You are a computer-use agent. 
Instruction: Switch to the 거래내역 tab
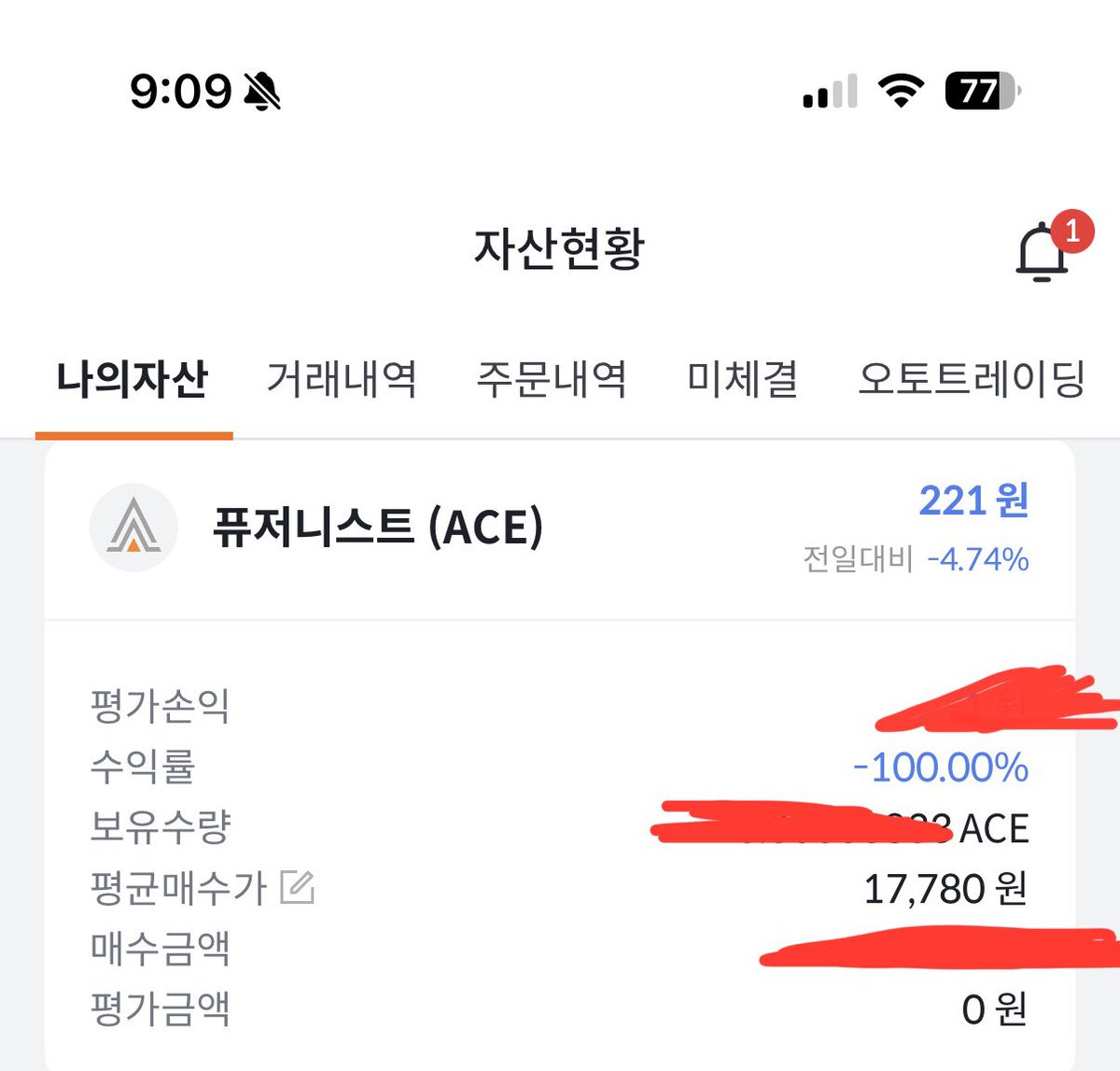tap(342, 380)
